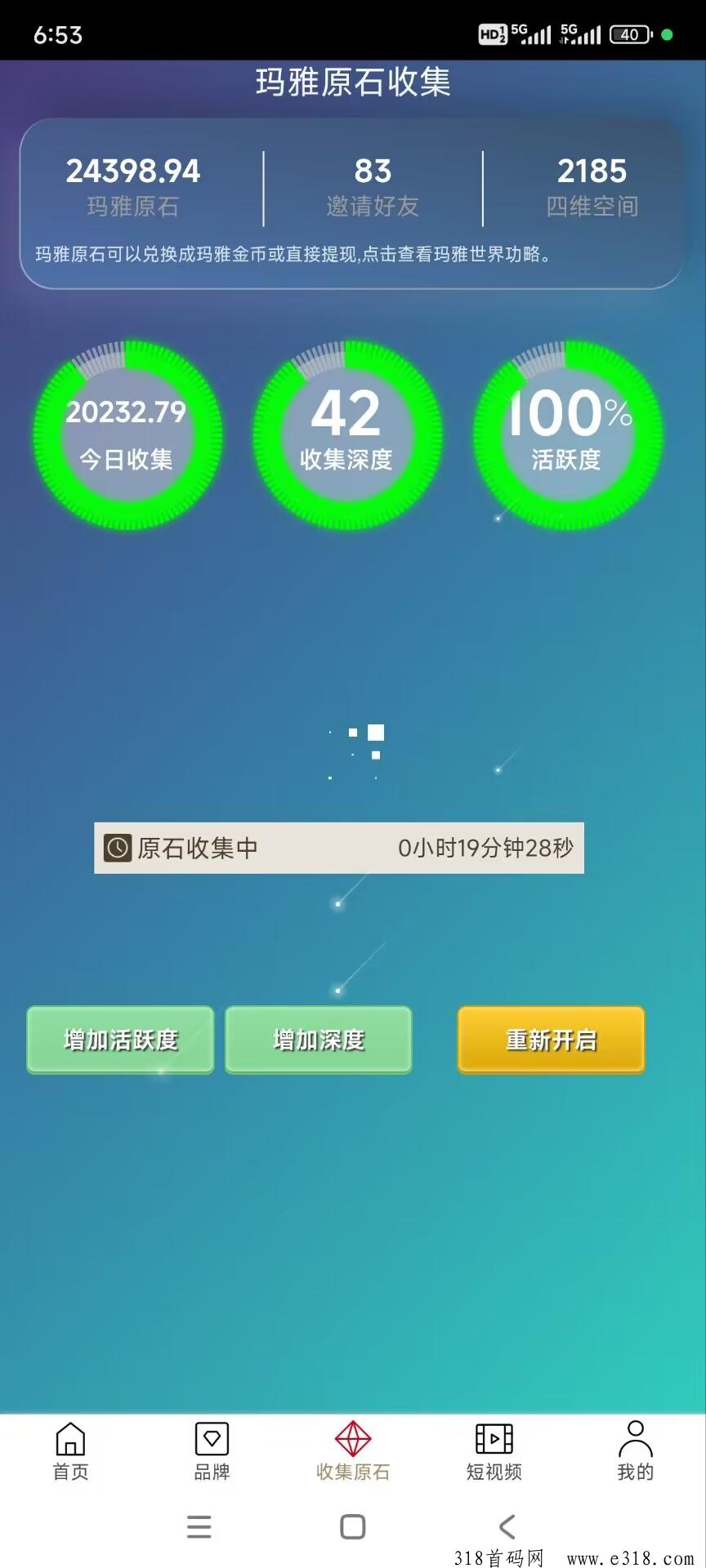Open recent apps from navigation bar
The width and height of the screenshot is (706, 1568).
199,1527
